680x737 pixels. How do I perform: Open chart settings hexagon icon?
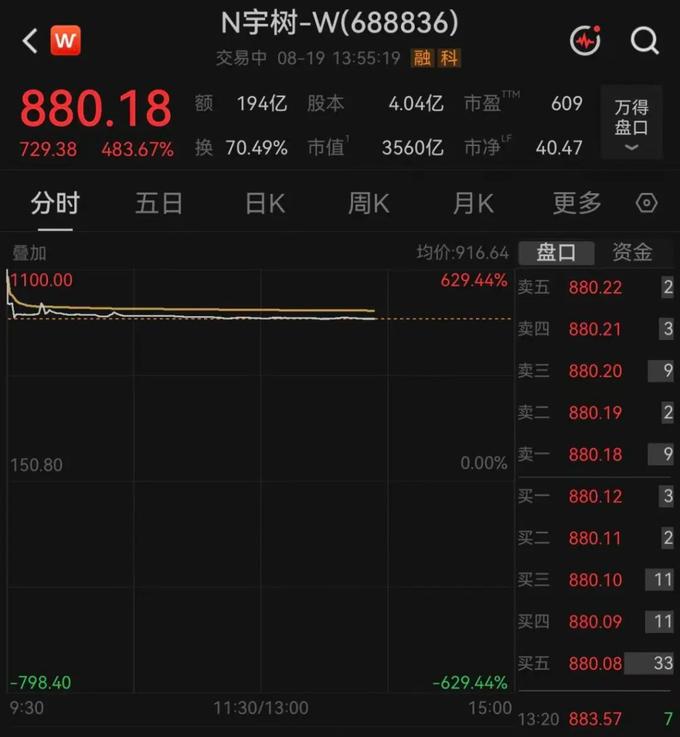[x=646, y=204]
